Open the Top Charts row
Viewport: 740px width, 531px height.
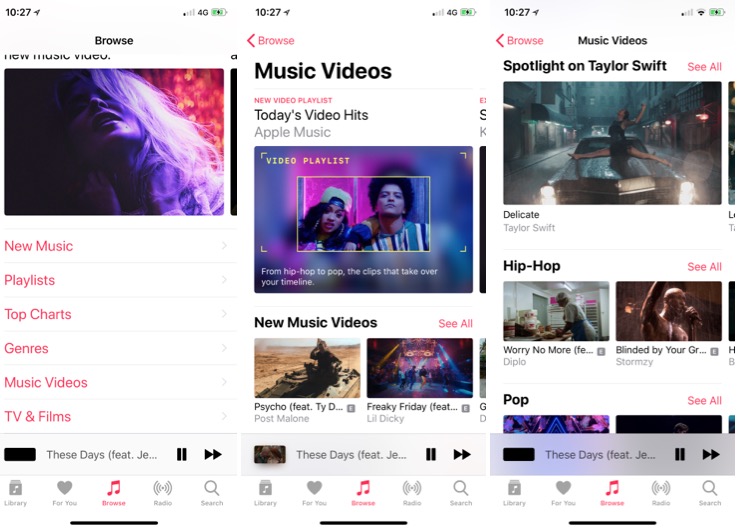click(115, 314)
